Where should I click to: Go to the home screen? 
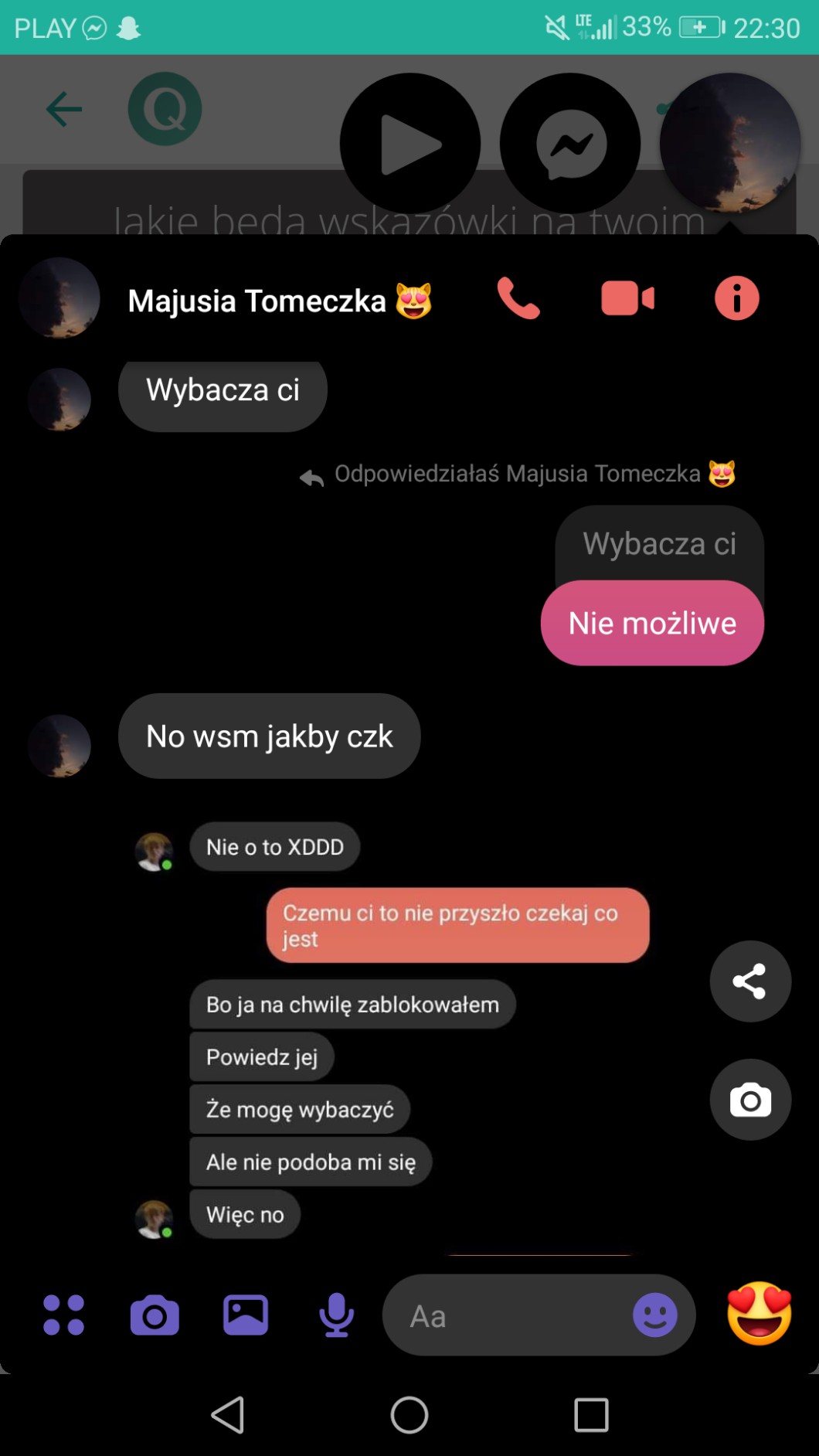[409, 1415]
